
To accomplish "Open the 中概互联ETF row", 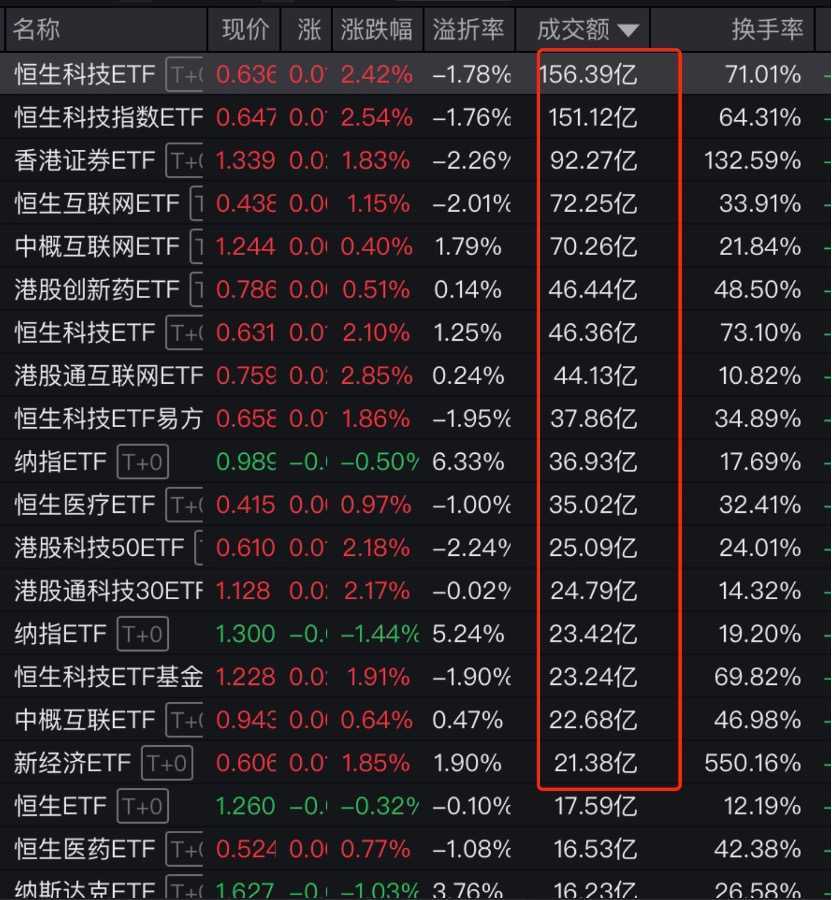I will pyautogui.click(x=86, y=720).
